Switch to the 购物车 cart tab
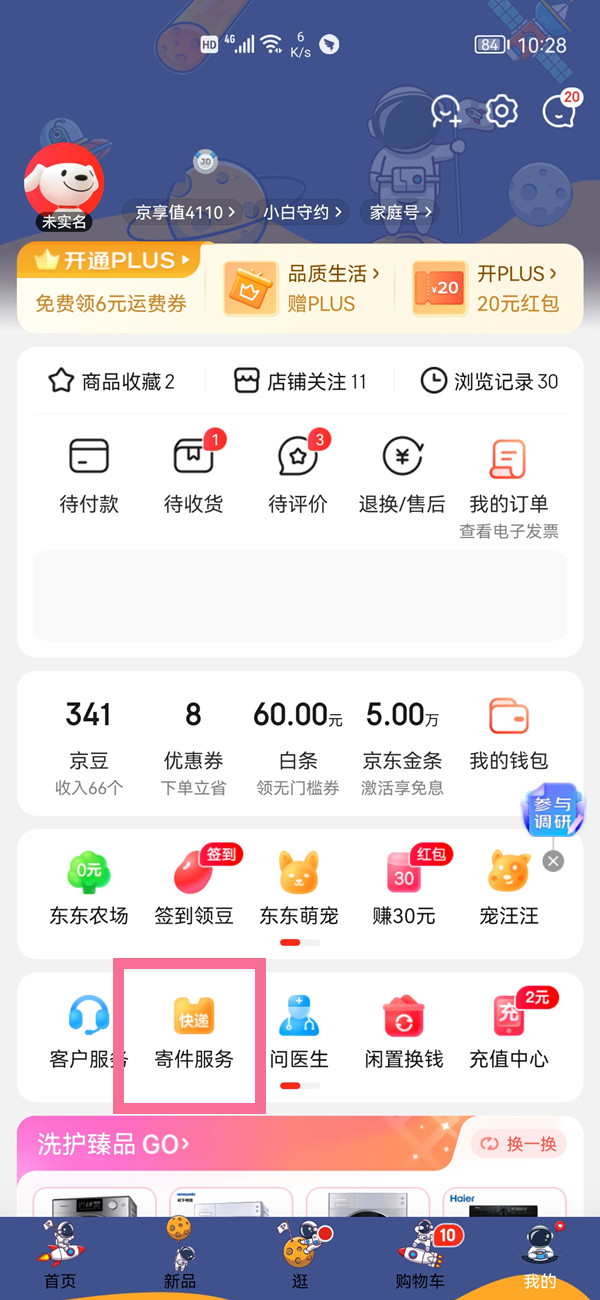 coord(421,1257)
